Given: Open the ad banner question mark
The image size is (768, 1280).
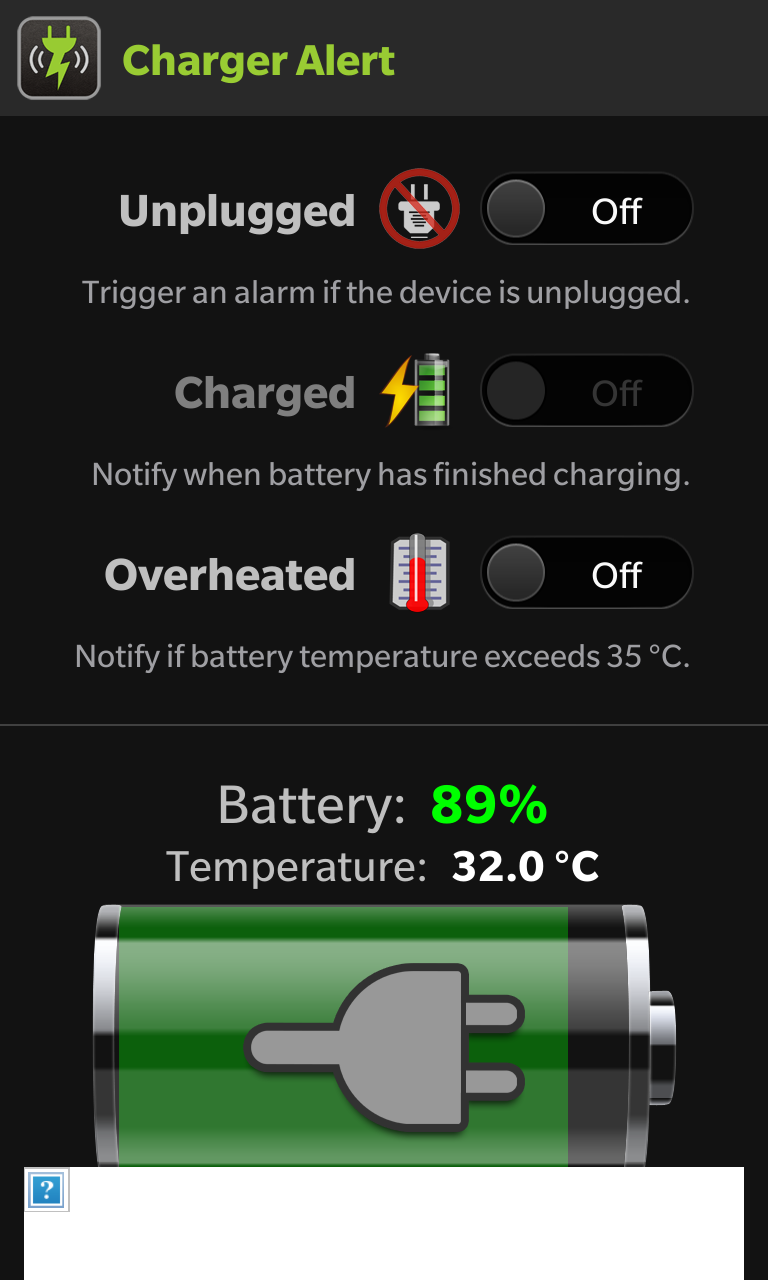Looking at the screenshot, I should pos(47,1190).
